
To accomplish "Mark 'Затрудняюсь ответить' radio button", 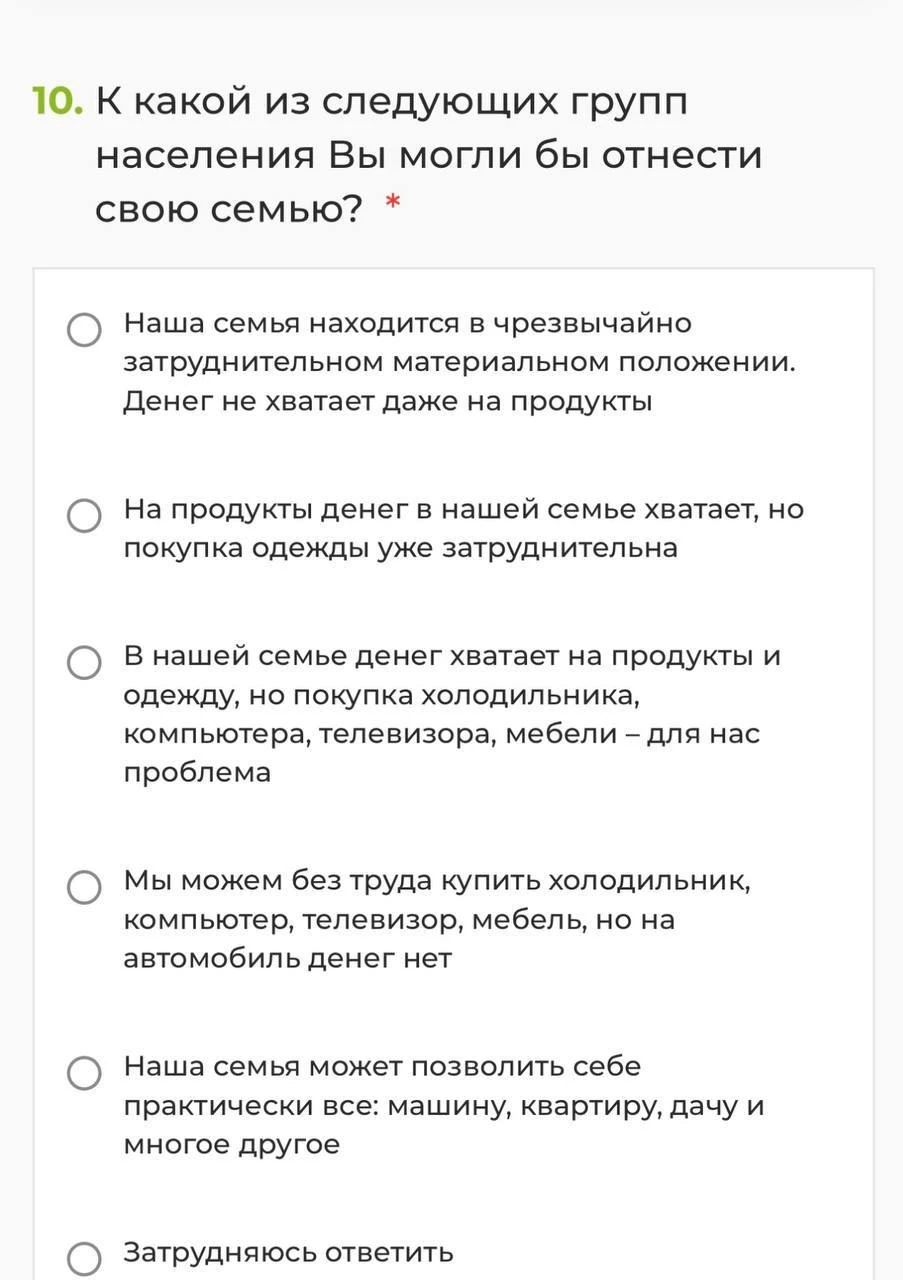I will [x=84, y=1258].
